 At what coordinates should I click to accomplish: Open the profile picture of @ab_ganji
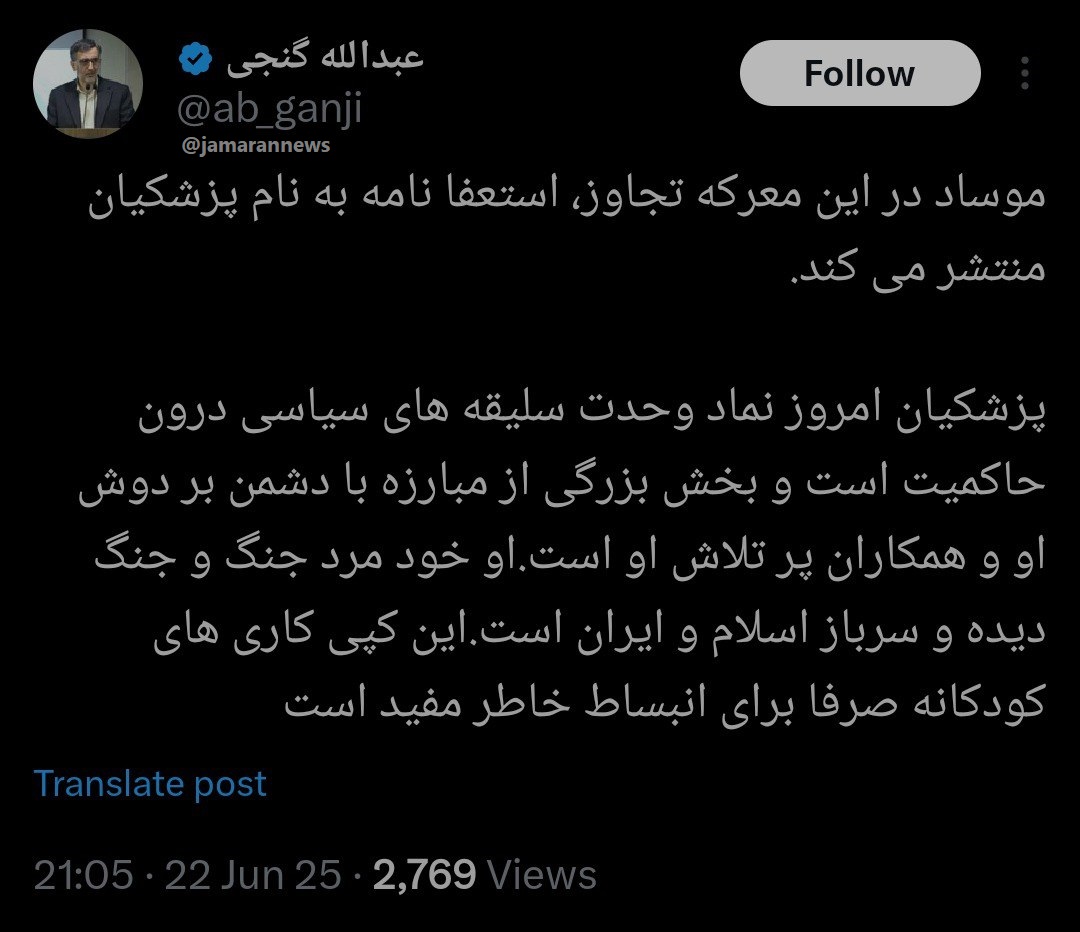click(x=89, y=85)
